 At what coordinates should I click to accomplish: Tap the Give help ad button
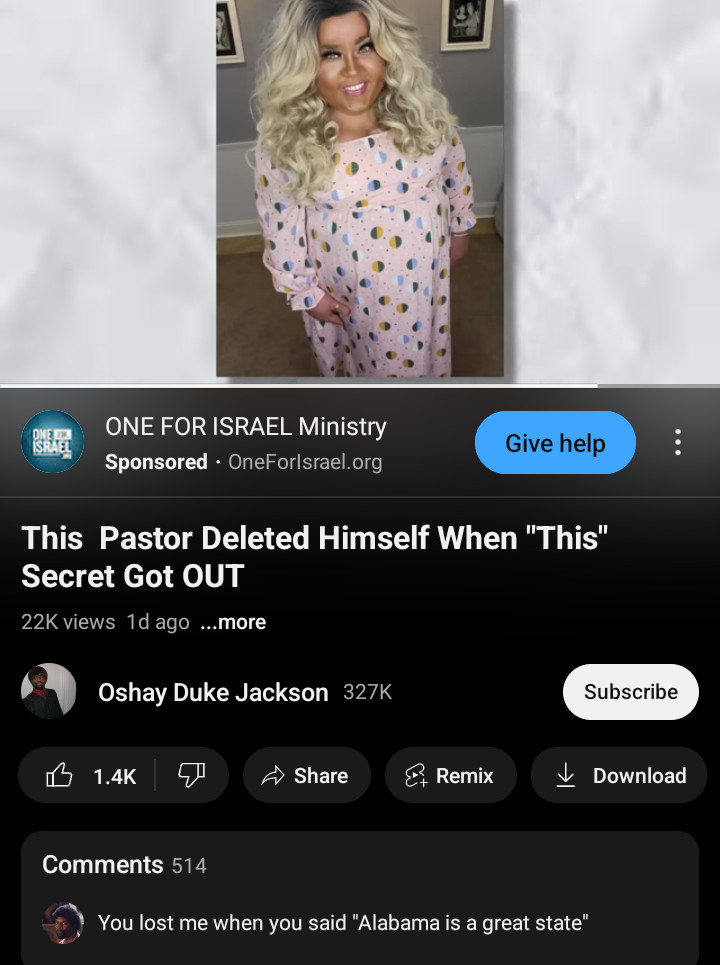click(x=555, y=443)
